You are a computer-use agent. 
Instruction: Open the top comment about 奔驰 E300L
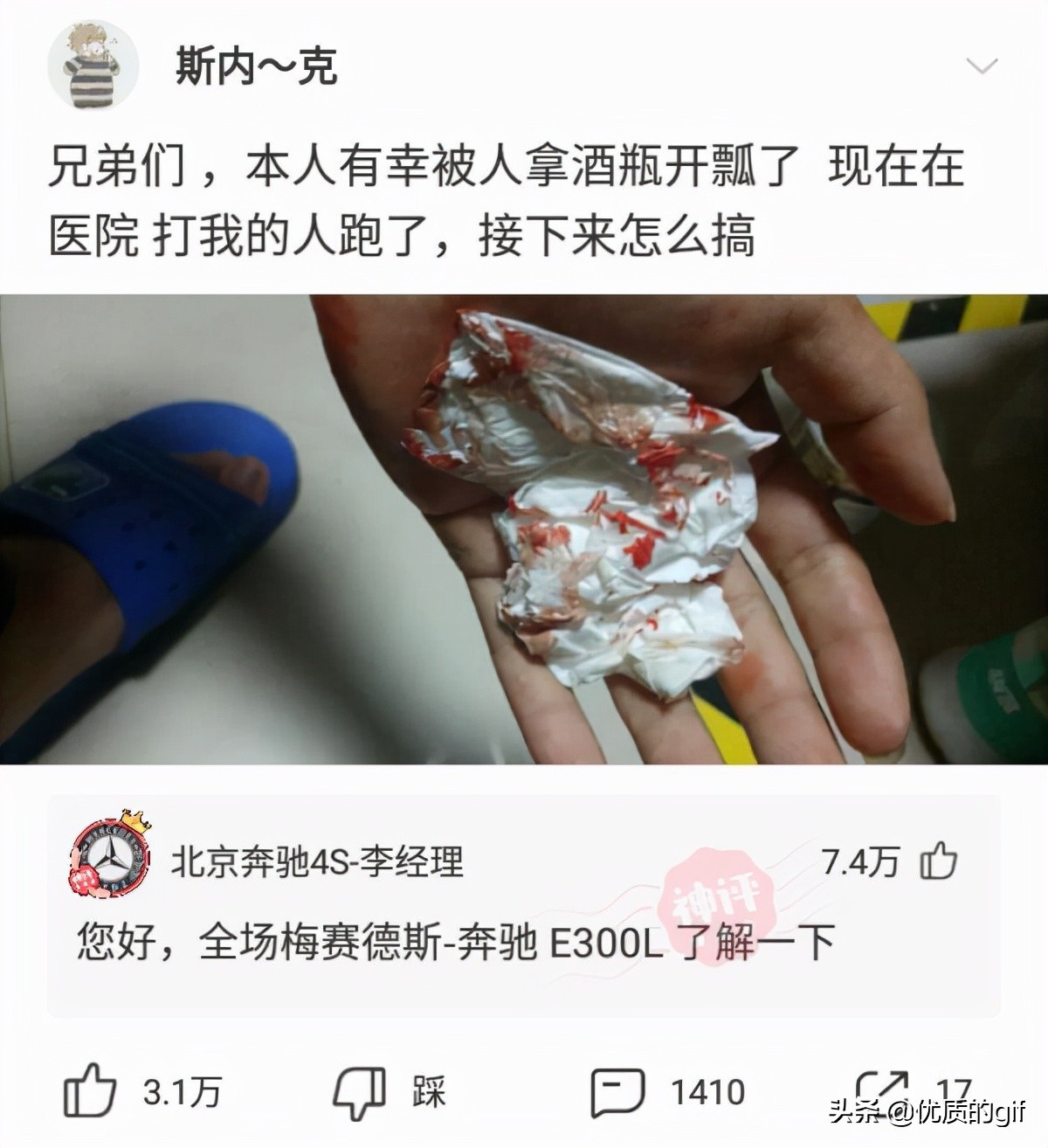(x=456, y=944)
